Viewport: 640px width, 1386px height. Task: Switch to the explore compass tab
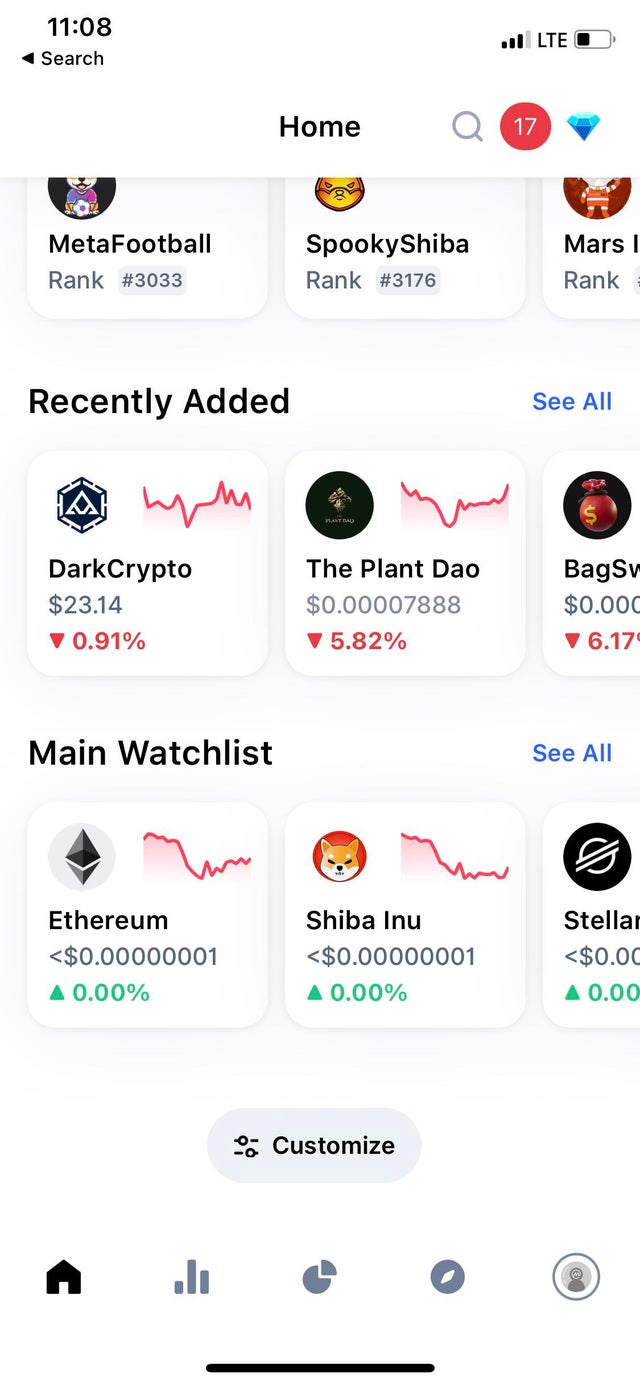pyautogui.click(x=447, y=1277)
